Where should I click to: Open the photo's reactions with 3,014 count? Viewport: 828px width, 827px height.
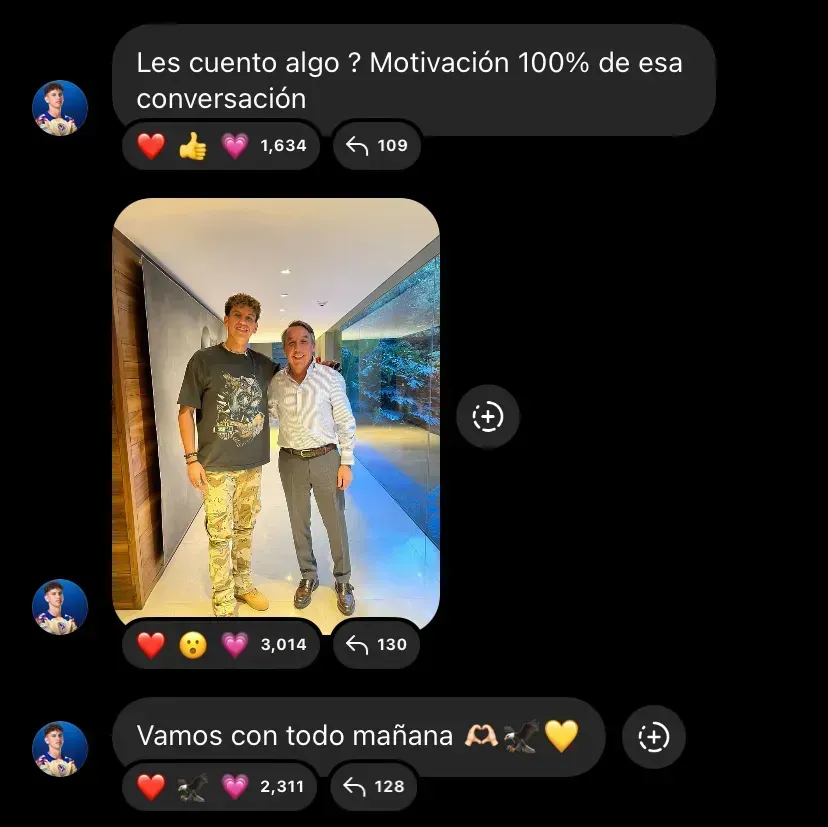tap(220, 645)
